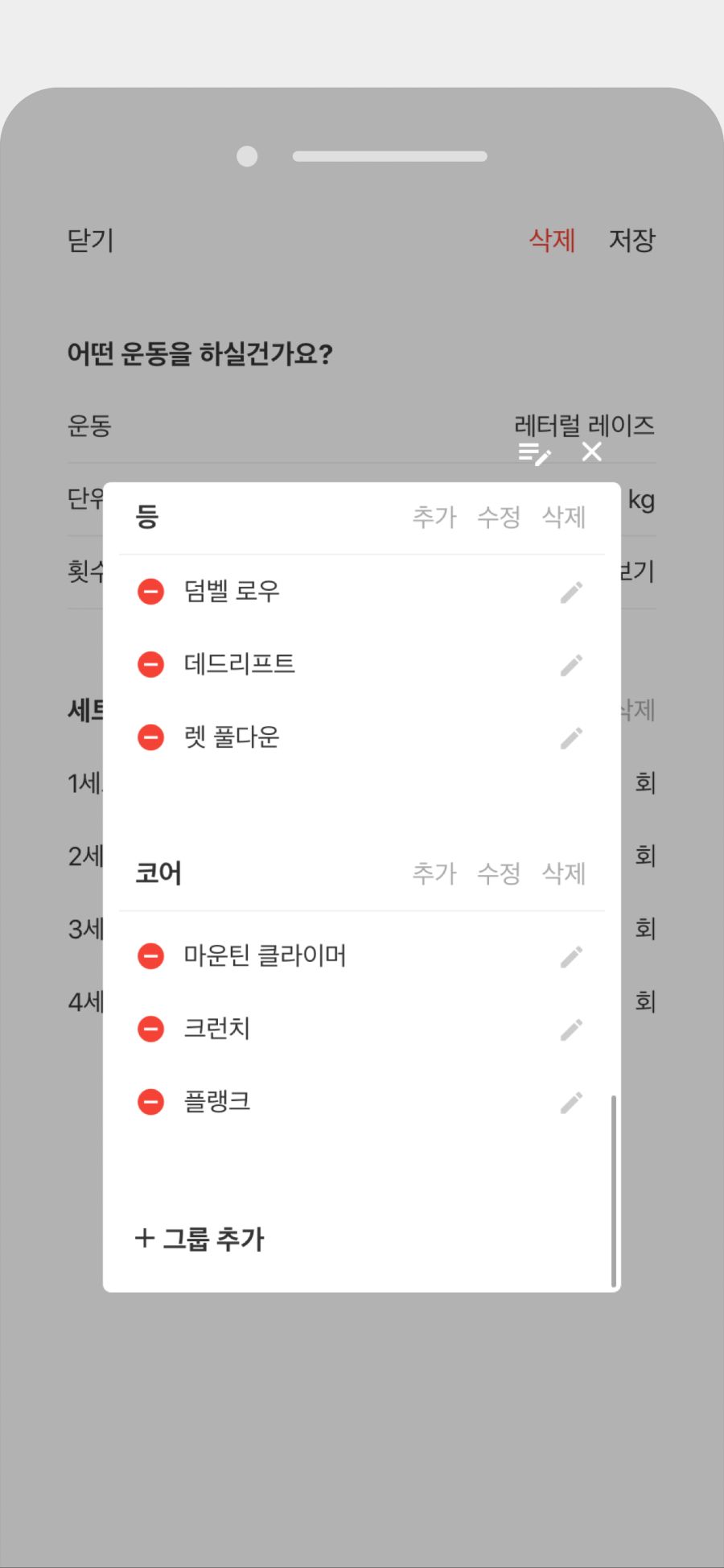This screenshot has width=724, height=1568.
Task: Tap the remove icon next to 마운틴 클라이머
Action: pos(150,956)
